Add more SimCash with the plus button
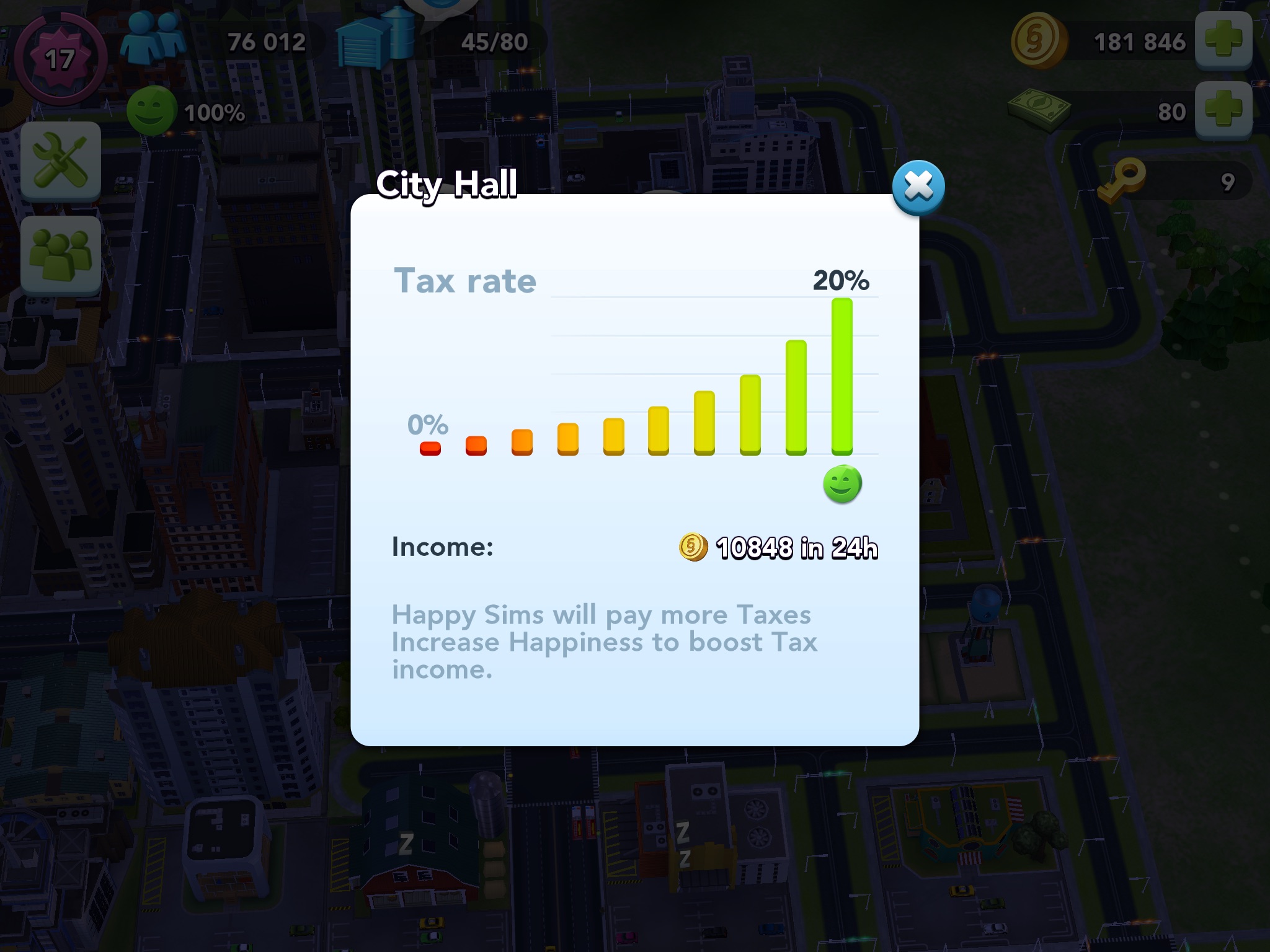 point(1223,110)
